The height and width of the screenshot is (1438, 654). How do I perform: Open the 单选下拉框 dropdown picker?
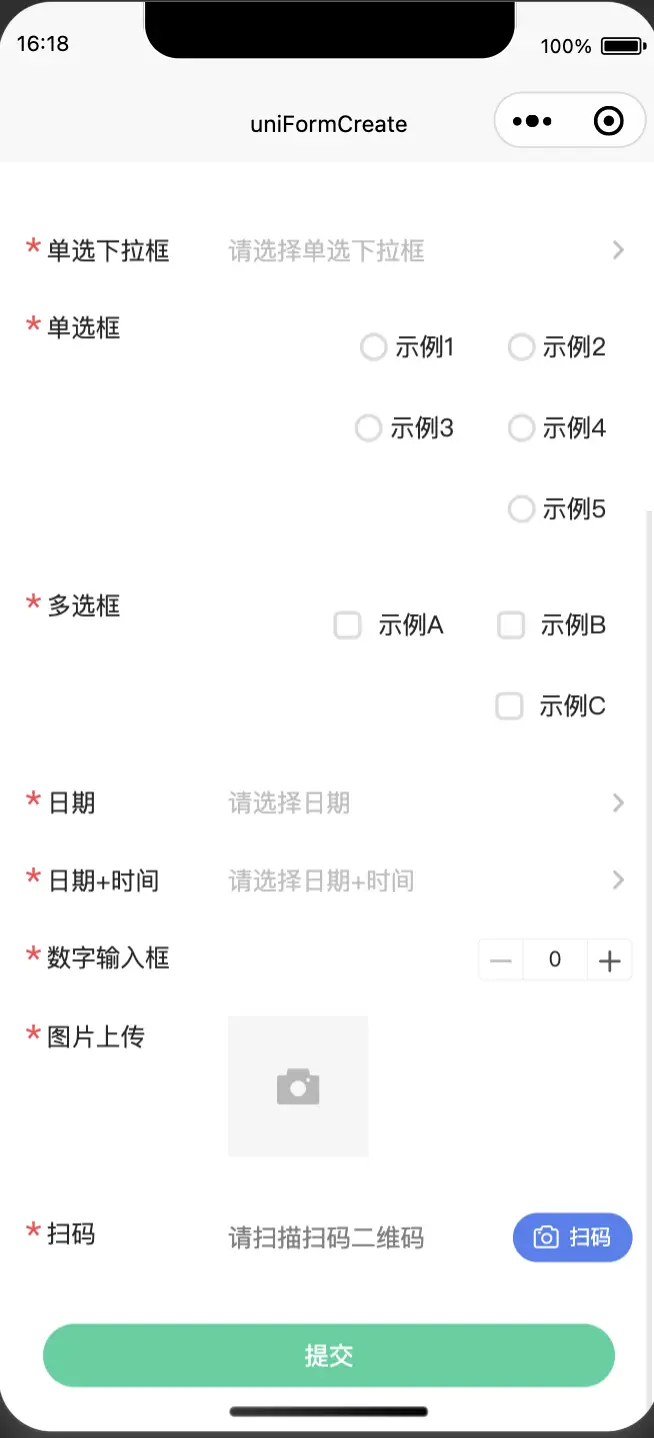click(427, 250)
